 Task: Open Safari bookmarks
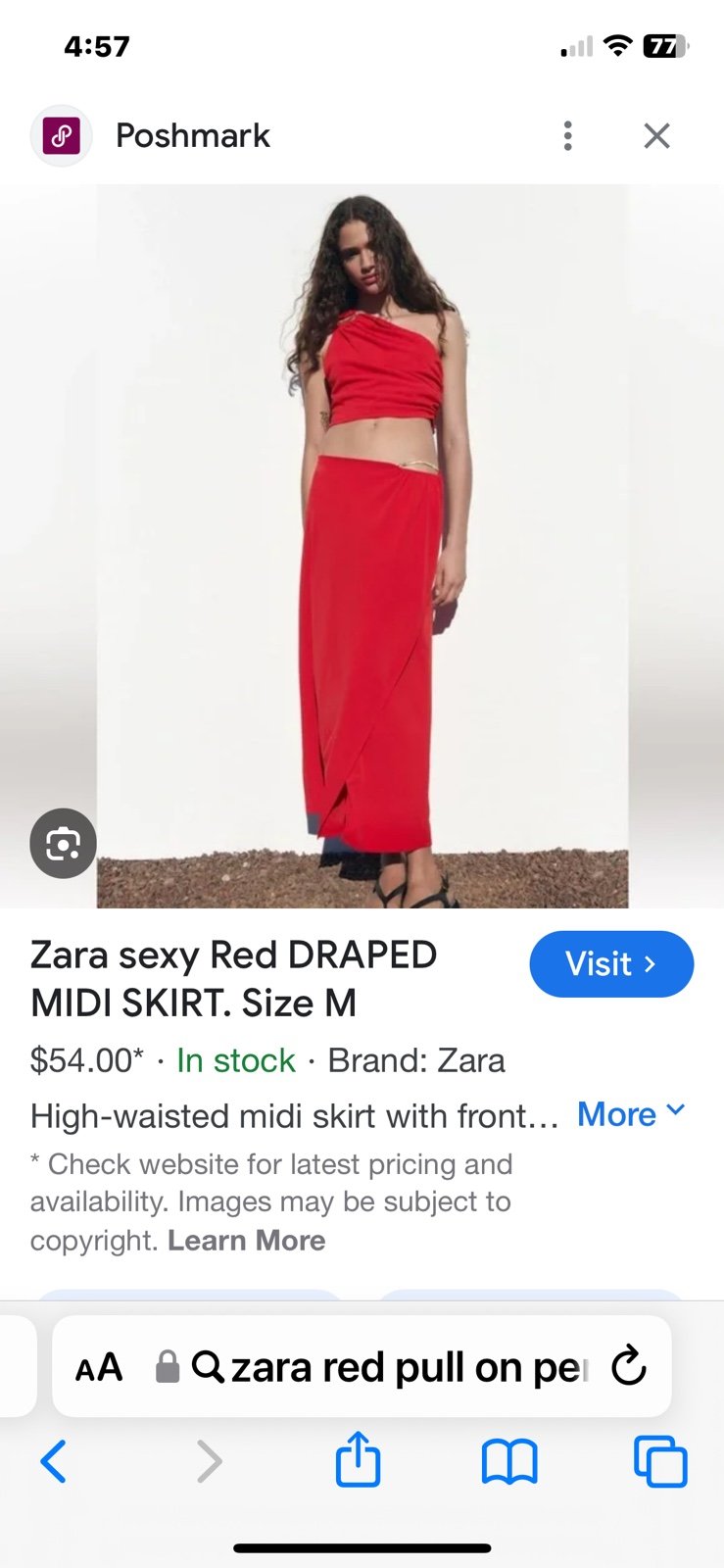(x=509, y=1462)
